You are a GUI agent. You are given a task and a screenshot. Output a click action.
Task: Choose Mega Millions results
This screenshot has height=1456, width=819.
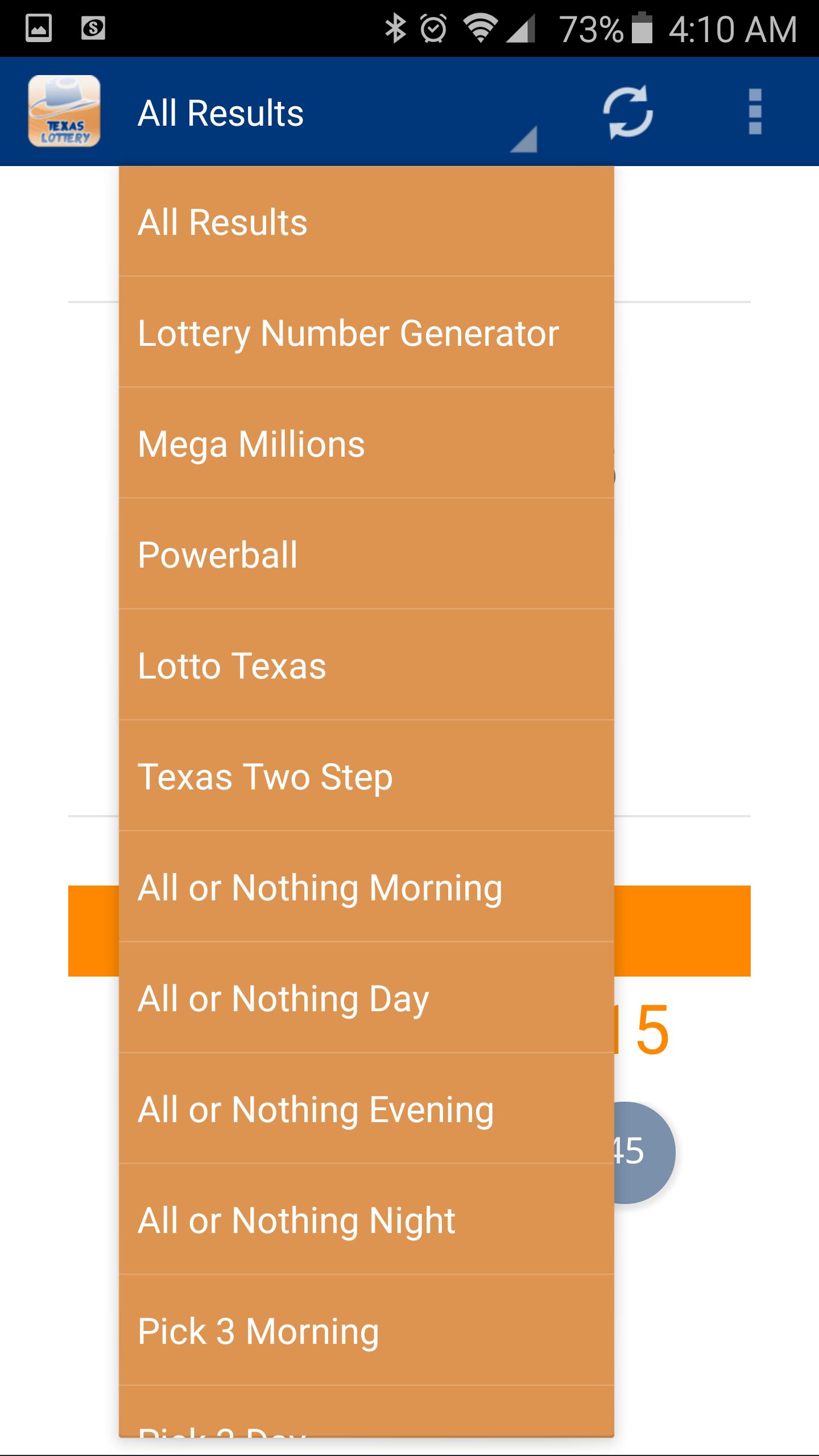coord(366,444)
